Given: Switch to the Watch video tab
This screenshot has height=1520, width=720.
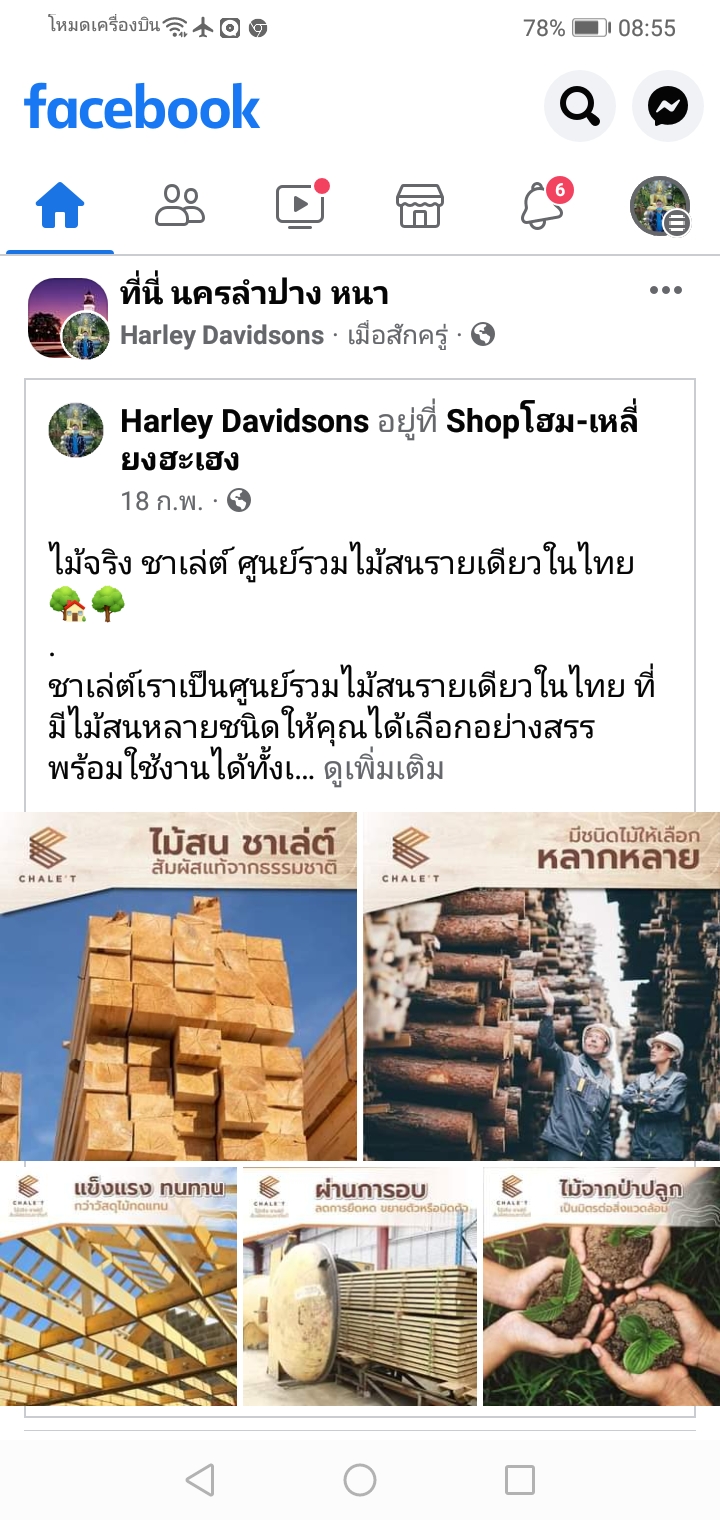Looking at the screenshot, I should tap(300, 207).
